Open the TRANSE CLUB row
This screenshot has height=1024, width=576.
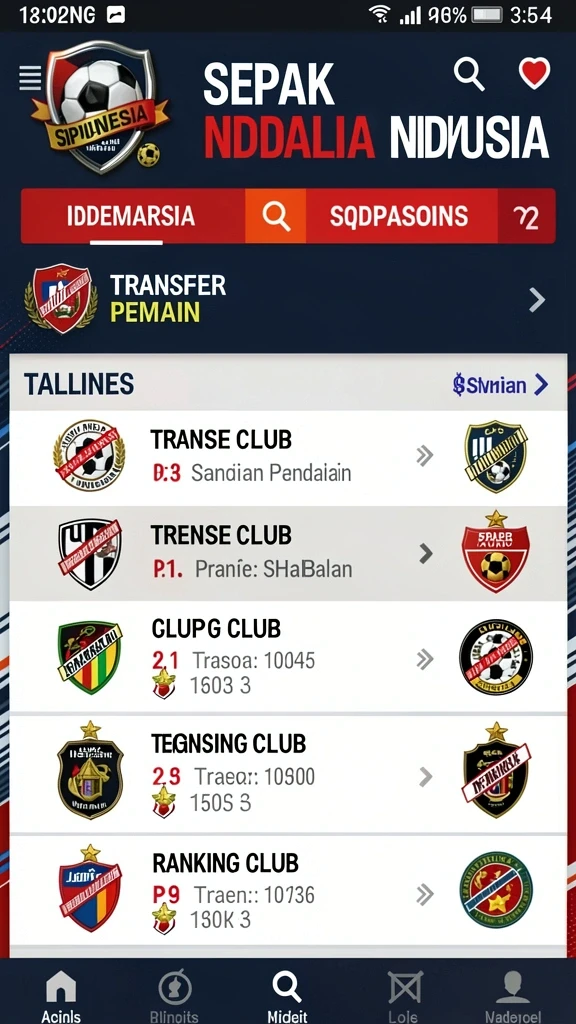(288, 458)
